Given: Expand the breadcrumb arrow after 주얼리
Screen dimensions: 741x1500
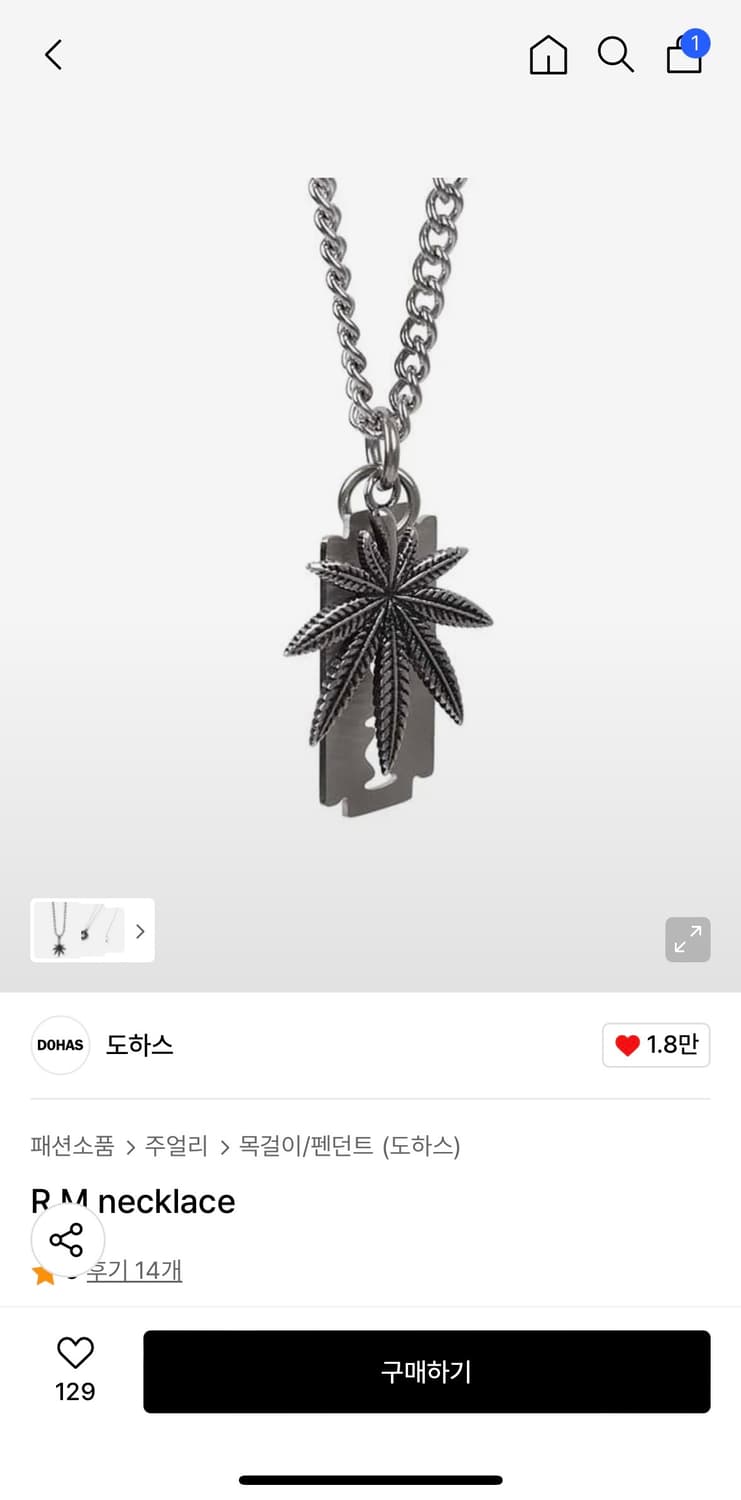Looking at the screenshot, I should (x=223, y=1147).
